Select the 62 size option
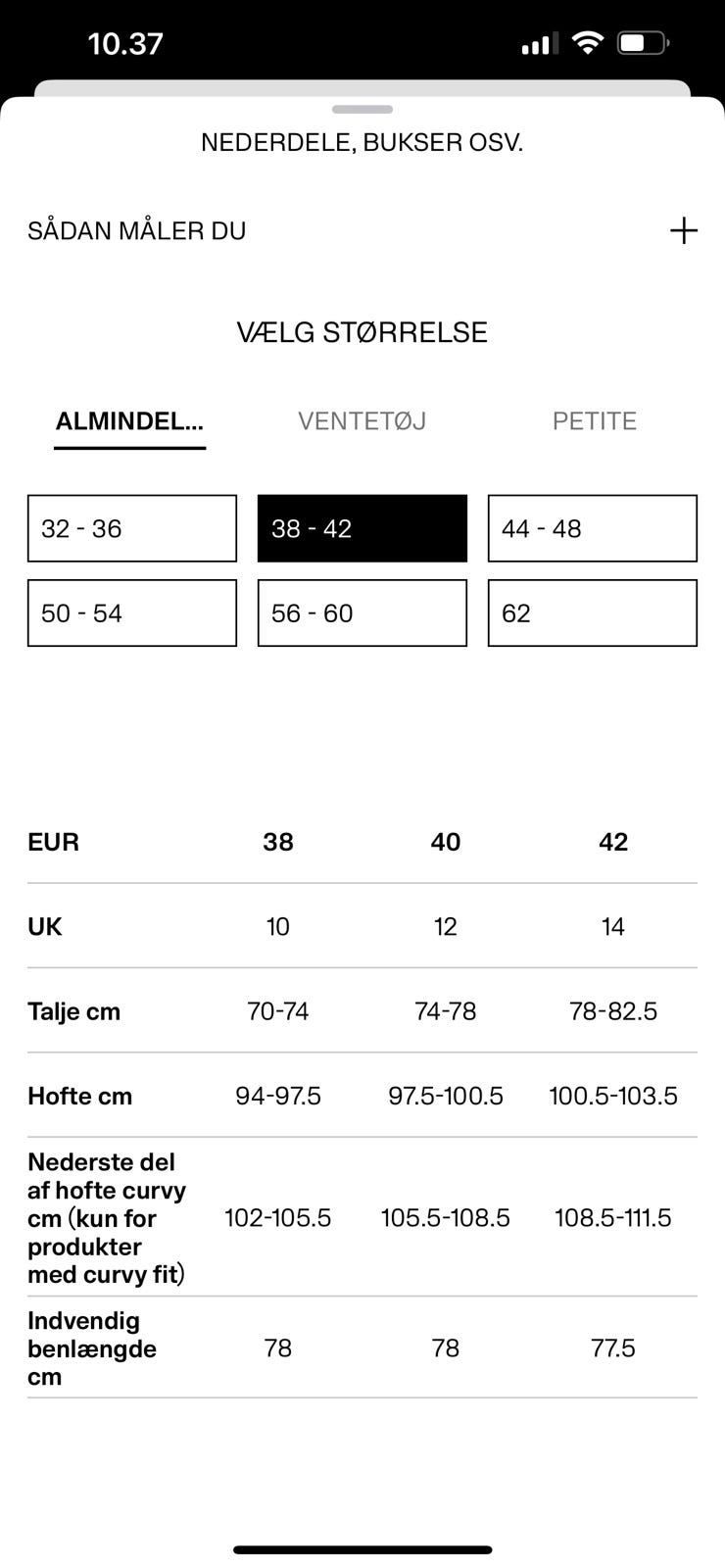Viewport: 725px width, 1568px height. tap(592, 612)
